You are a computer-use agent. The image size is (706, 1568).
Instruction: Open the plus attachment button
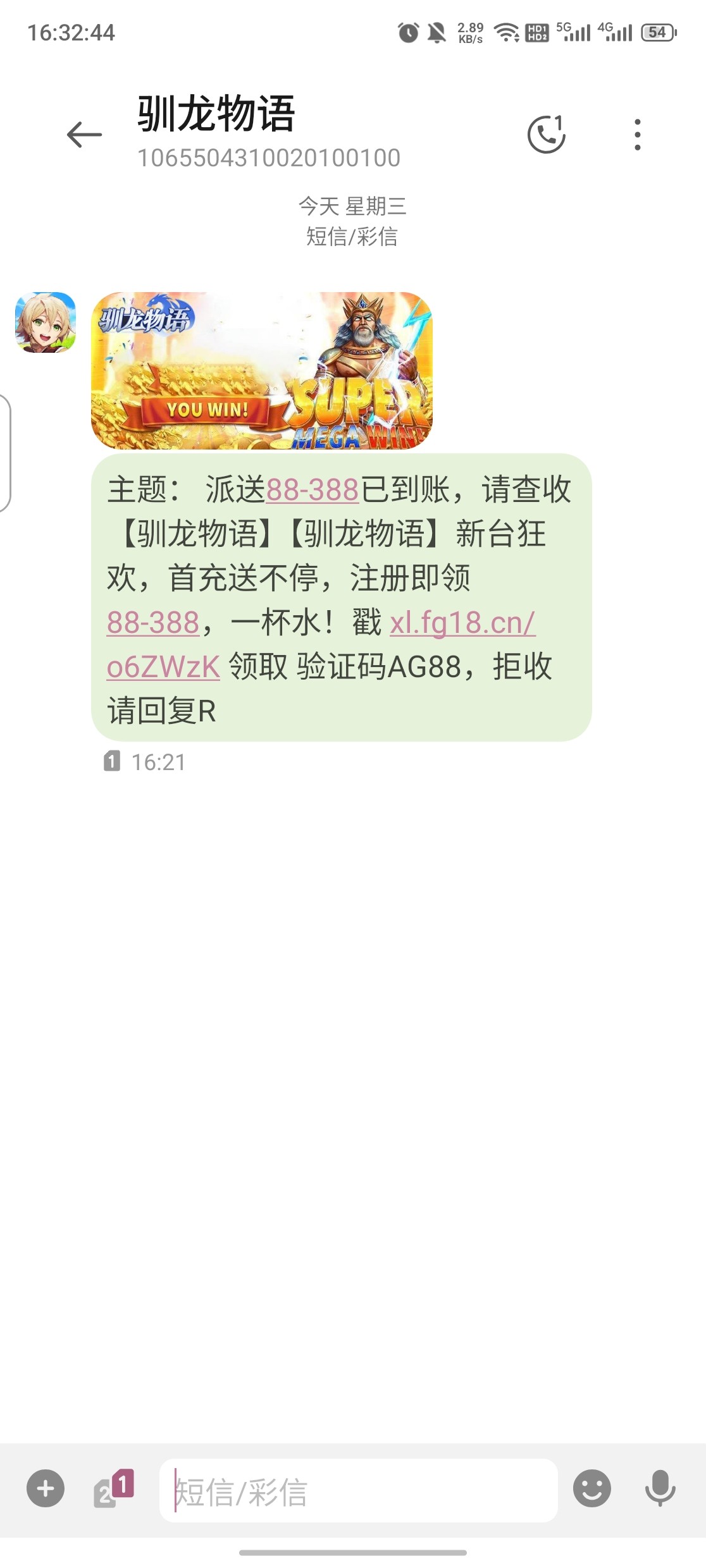pos(46,1488)
